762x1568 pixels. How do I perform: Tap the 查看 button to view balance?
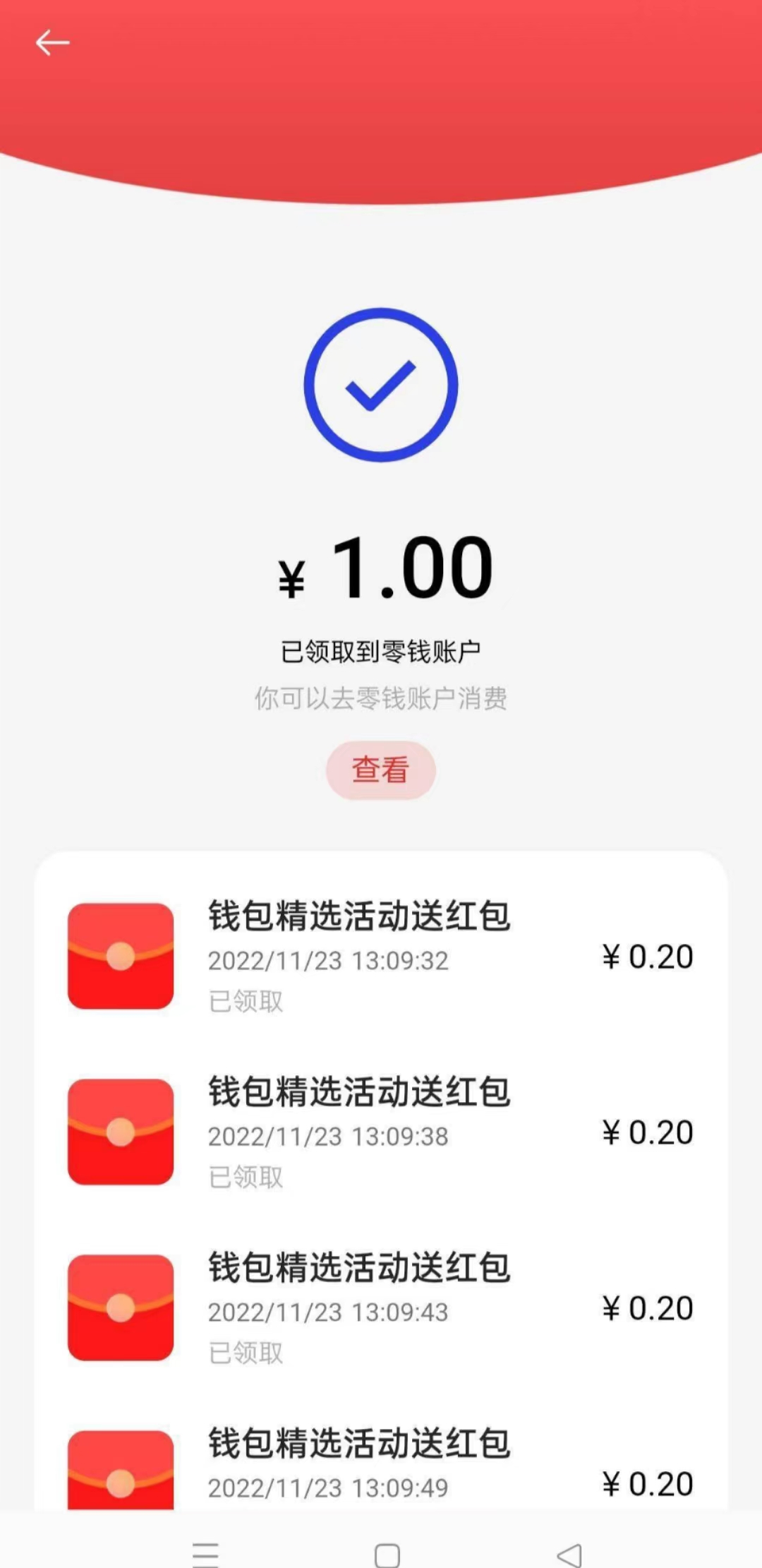click(x=380, y=770)
